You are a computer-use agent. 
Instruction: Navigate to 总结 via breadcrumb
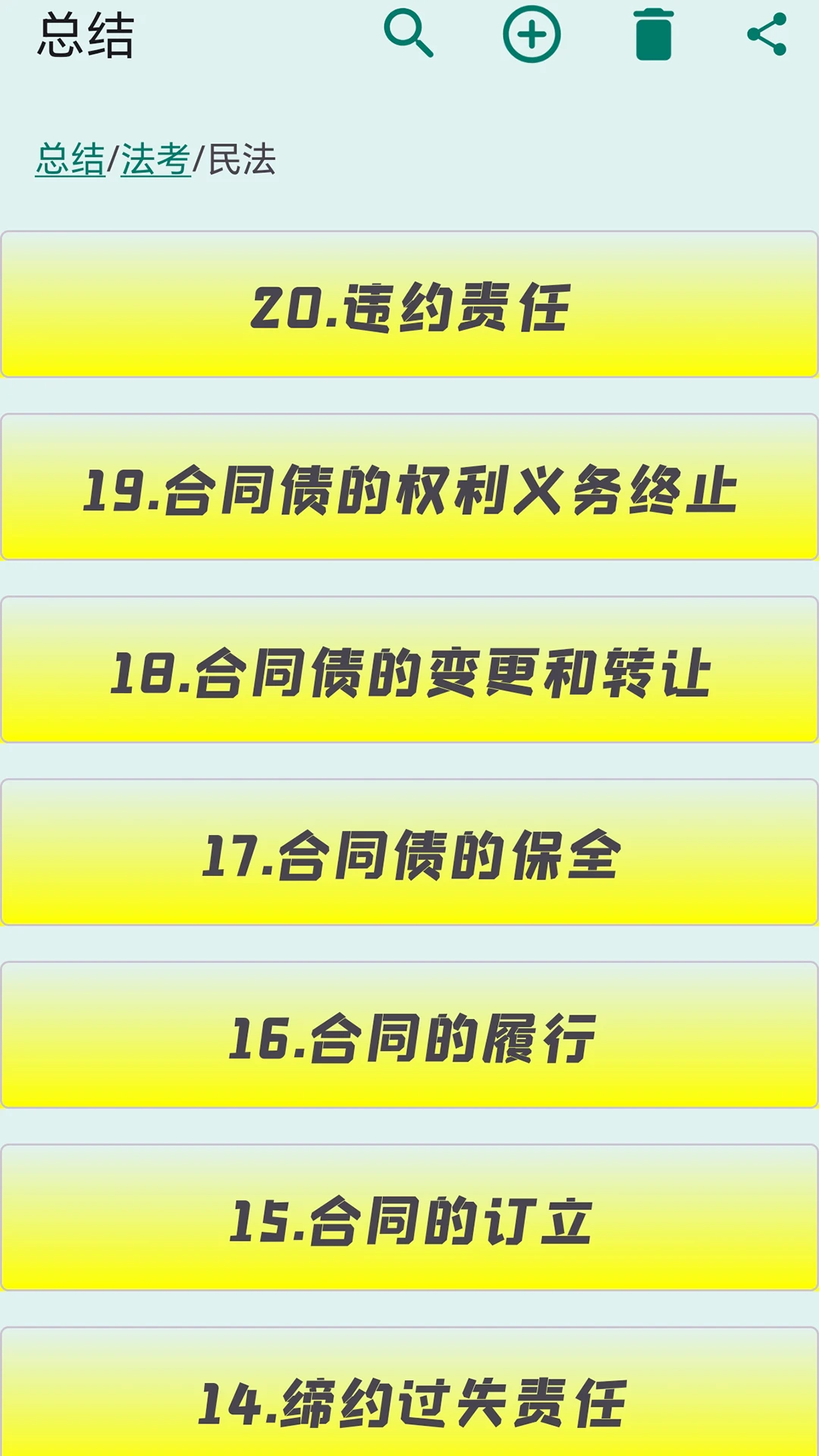click(x=71, y=158)
